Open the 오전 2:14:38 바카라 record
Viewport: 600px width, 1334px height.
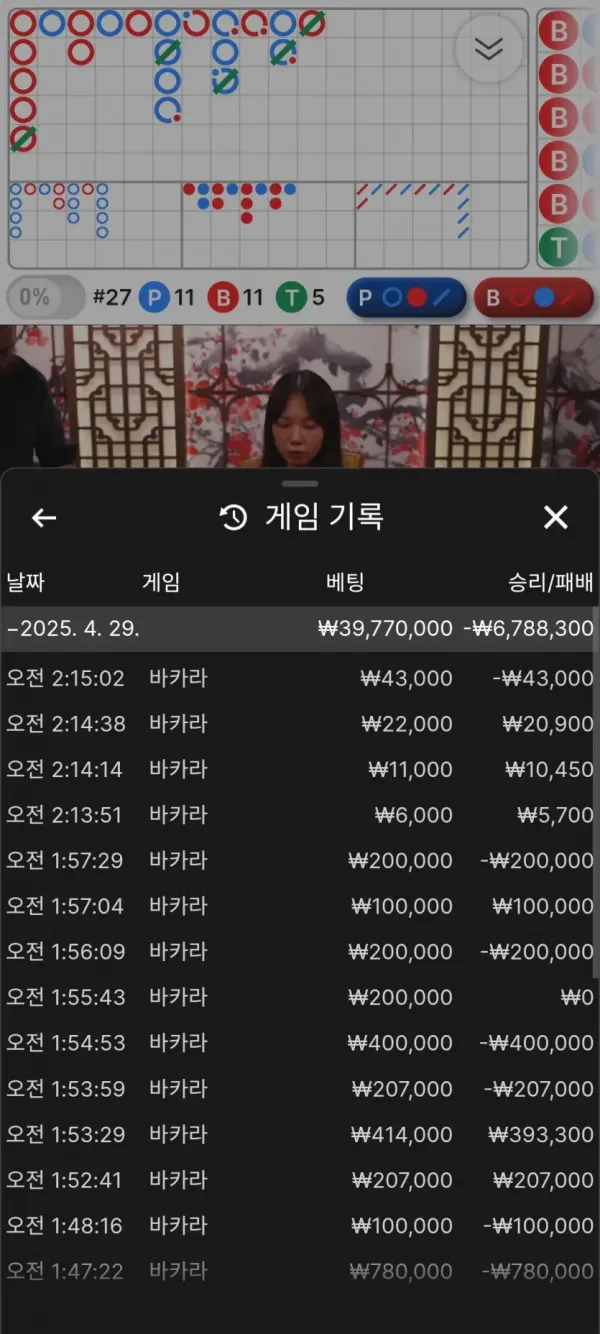(300, 724)
